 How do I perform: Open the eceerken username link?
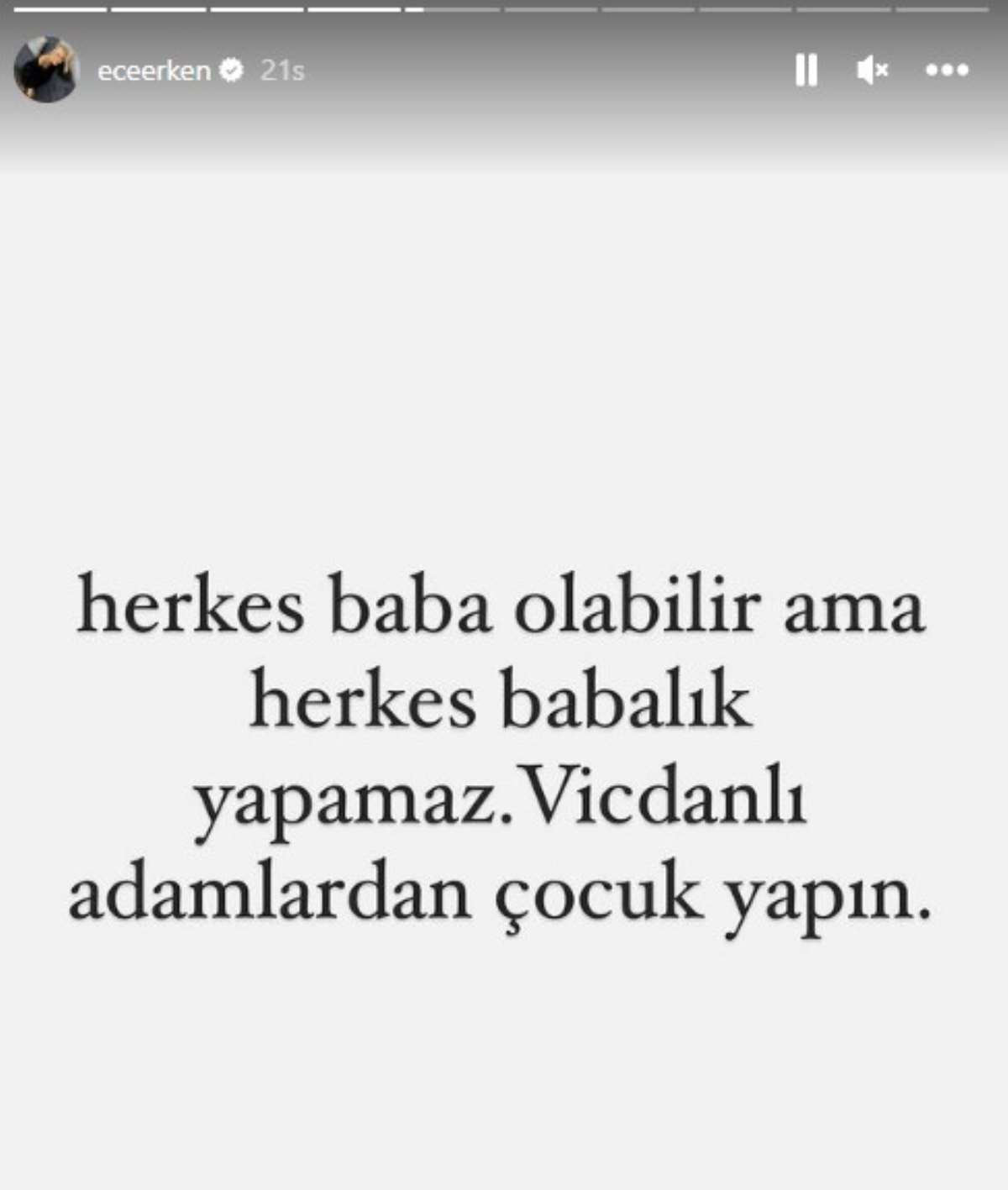click(x=154, y=71)
